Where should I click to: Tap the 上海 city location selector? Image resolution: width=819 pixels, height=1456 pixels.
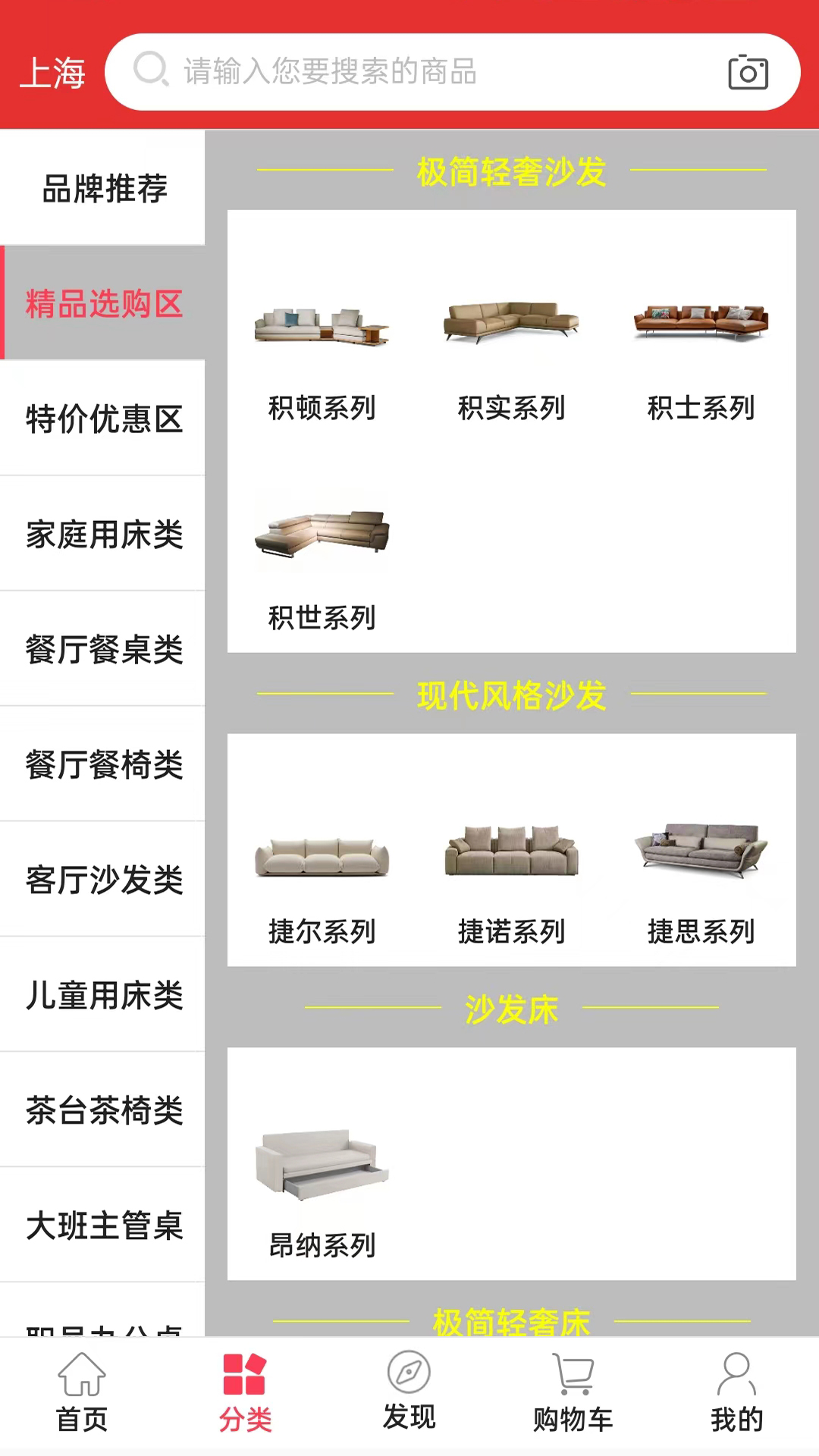point(51,72)
